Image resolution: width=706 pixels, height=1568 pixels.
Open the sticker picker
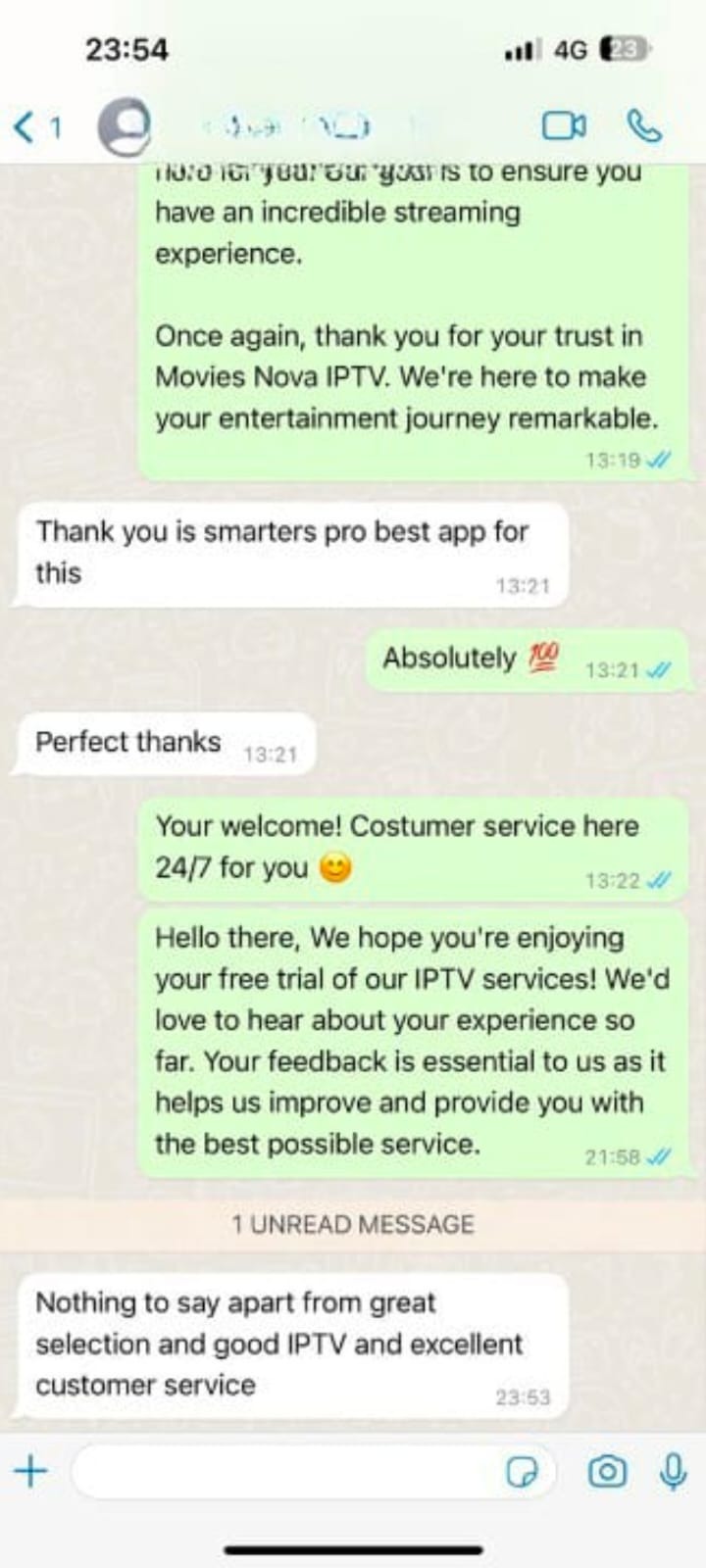pyautogui.click(x=524, y=1471)
